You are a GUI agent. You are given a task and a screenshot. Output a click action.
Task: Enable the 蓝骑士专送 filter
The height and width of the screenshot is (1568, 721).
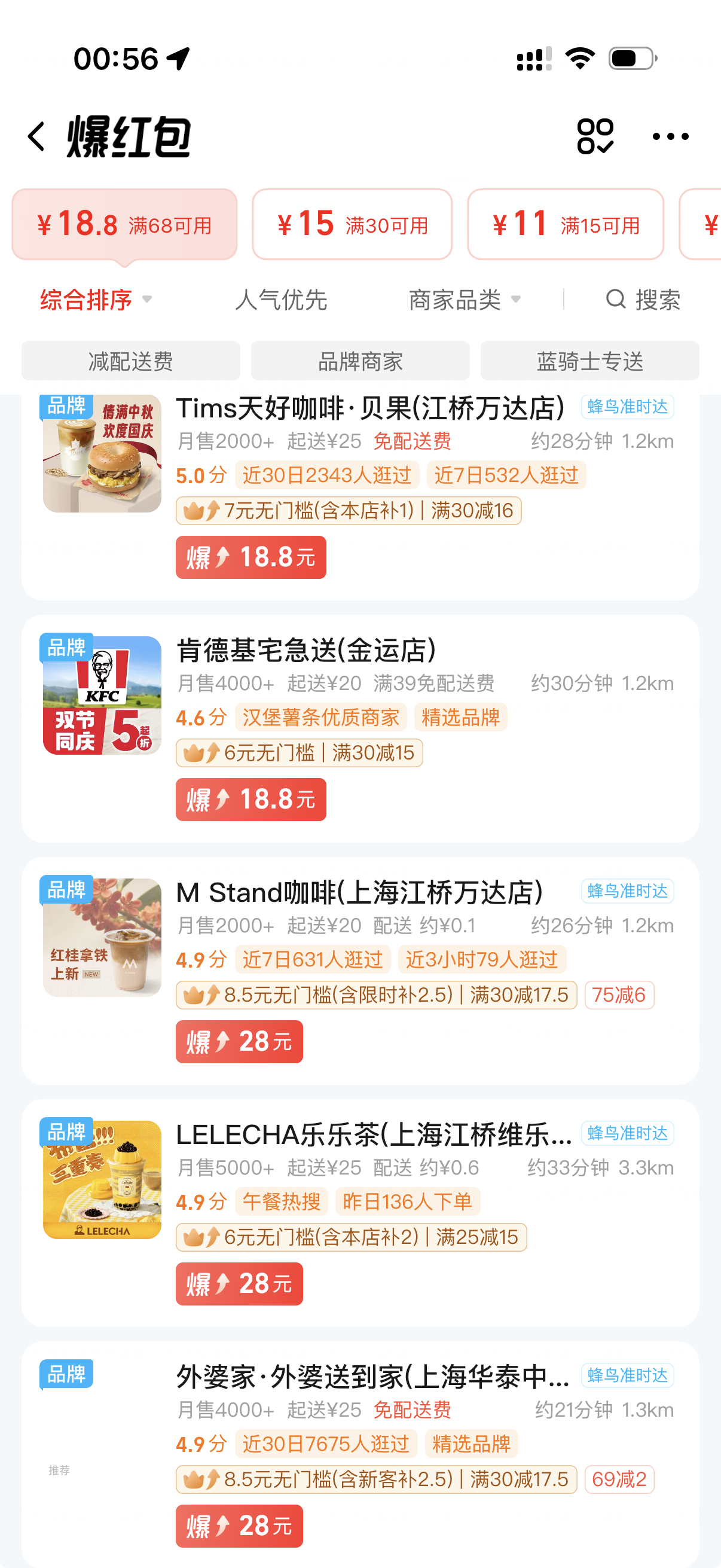pos(589,361)
